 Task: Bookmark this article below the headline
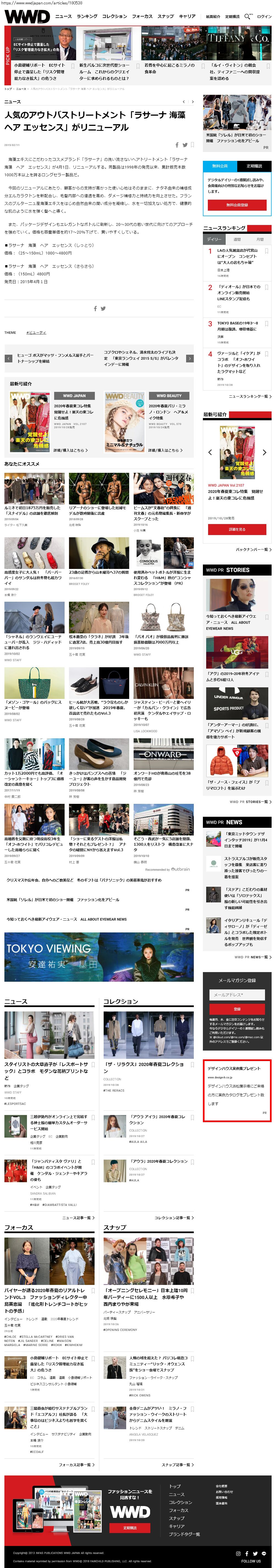(193, 145)
